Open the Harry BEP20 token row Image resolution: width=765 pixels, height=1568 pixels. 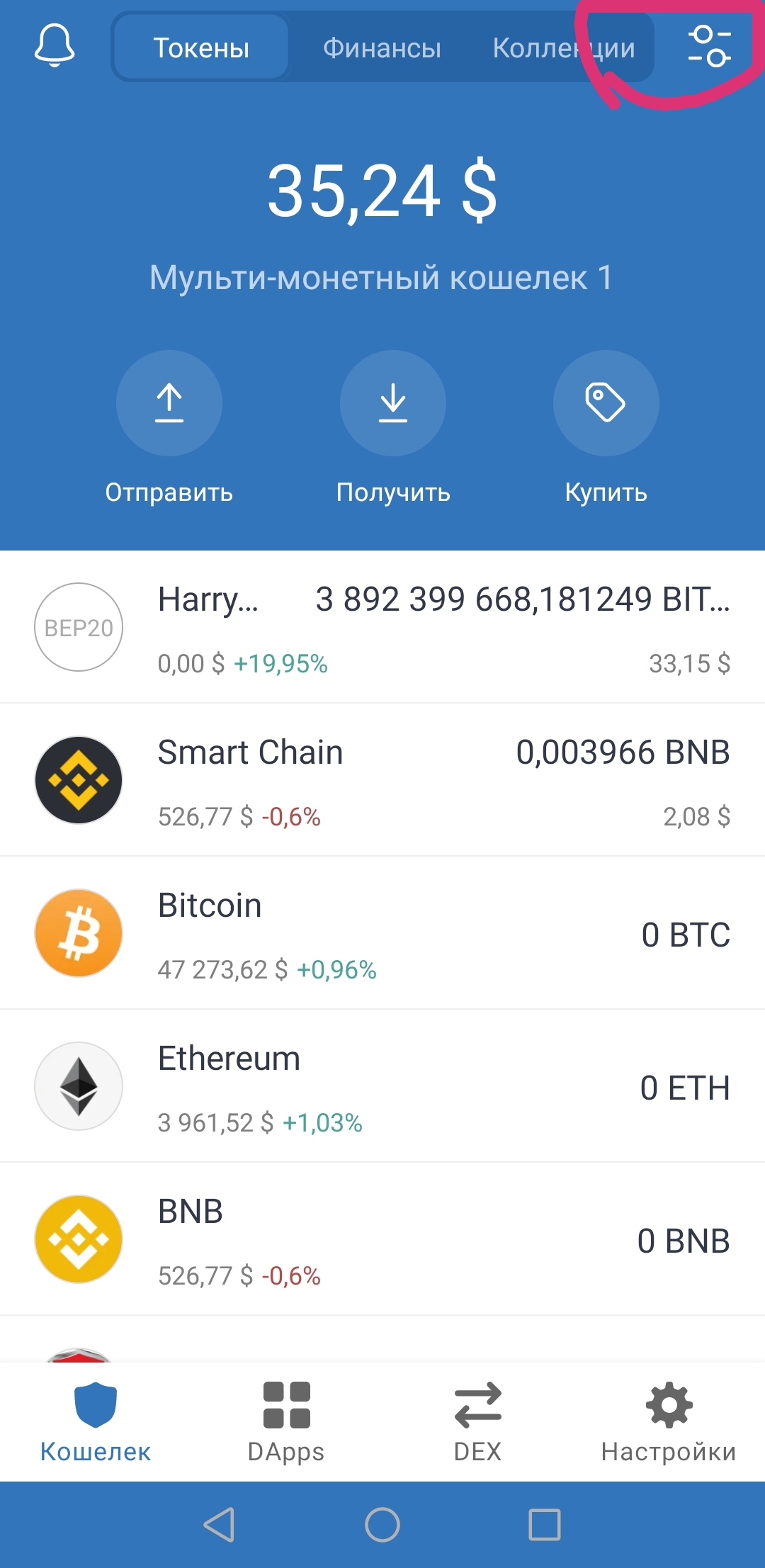(382, 628)
